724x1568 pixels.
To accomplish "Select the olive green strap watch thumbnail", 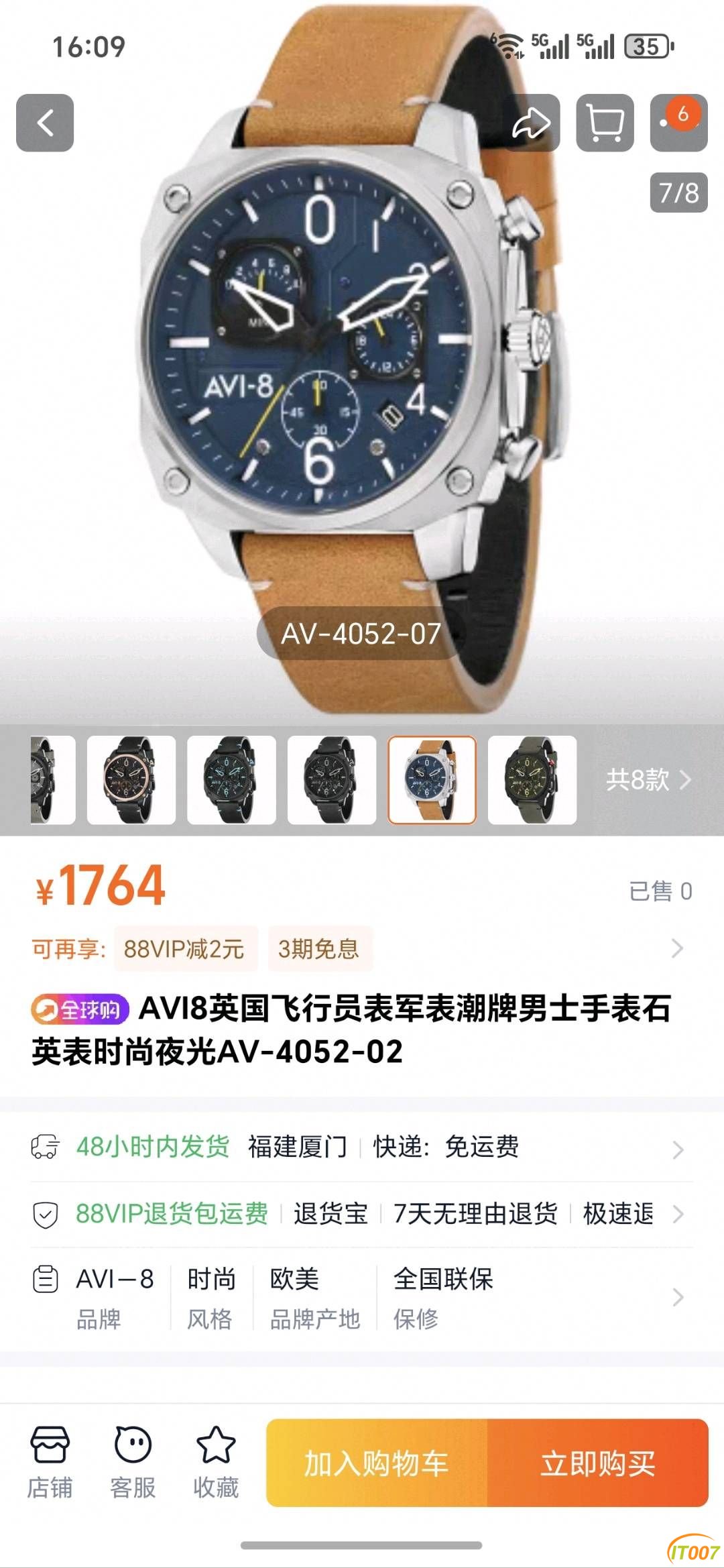I will 532,780.
